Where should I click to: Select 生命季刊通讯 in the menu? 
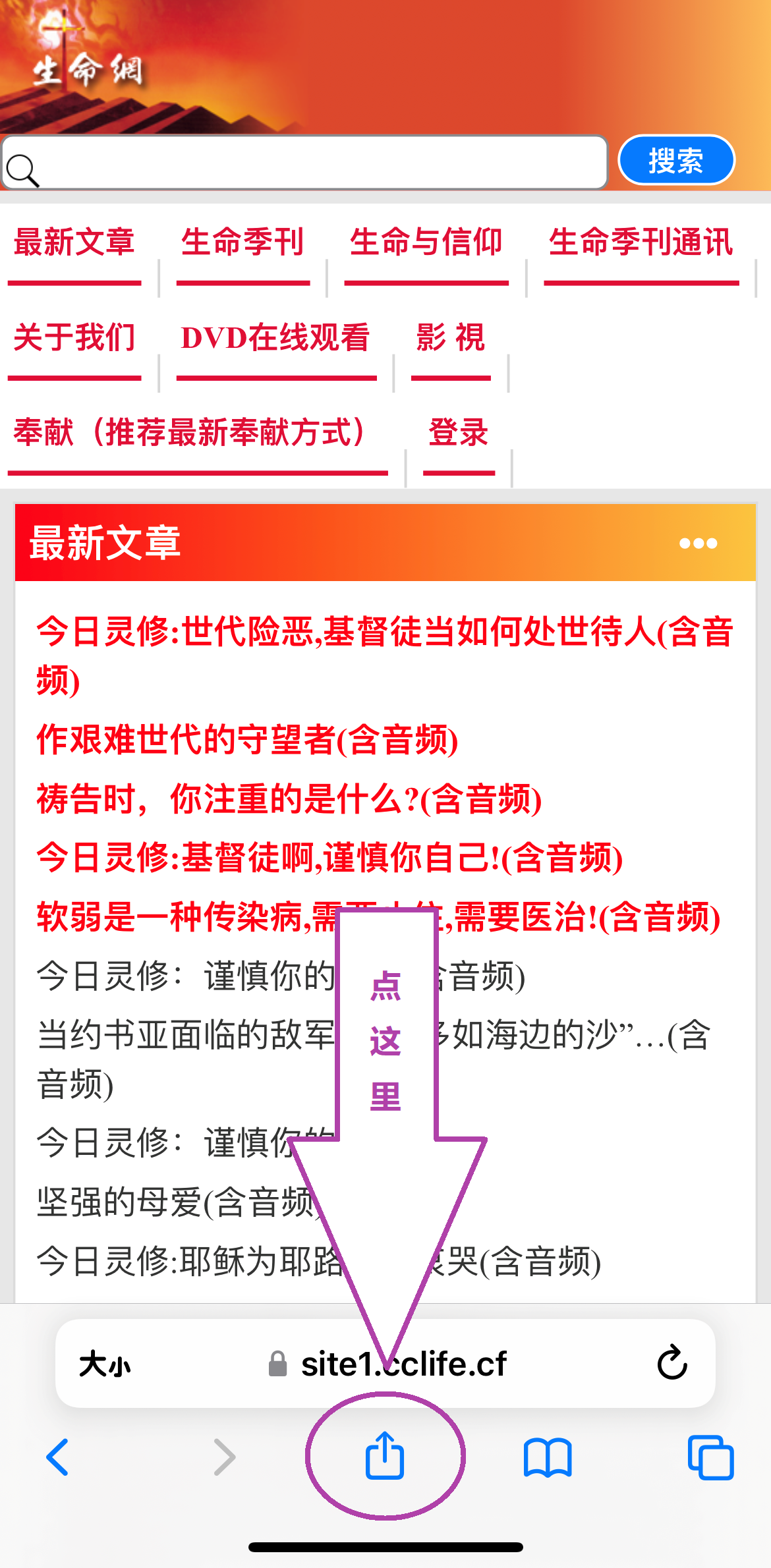point(641,242)
